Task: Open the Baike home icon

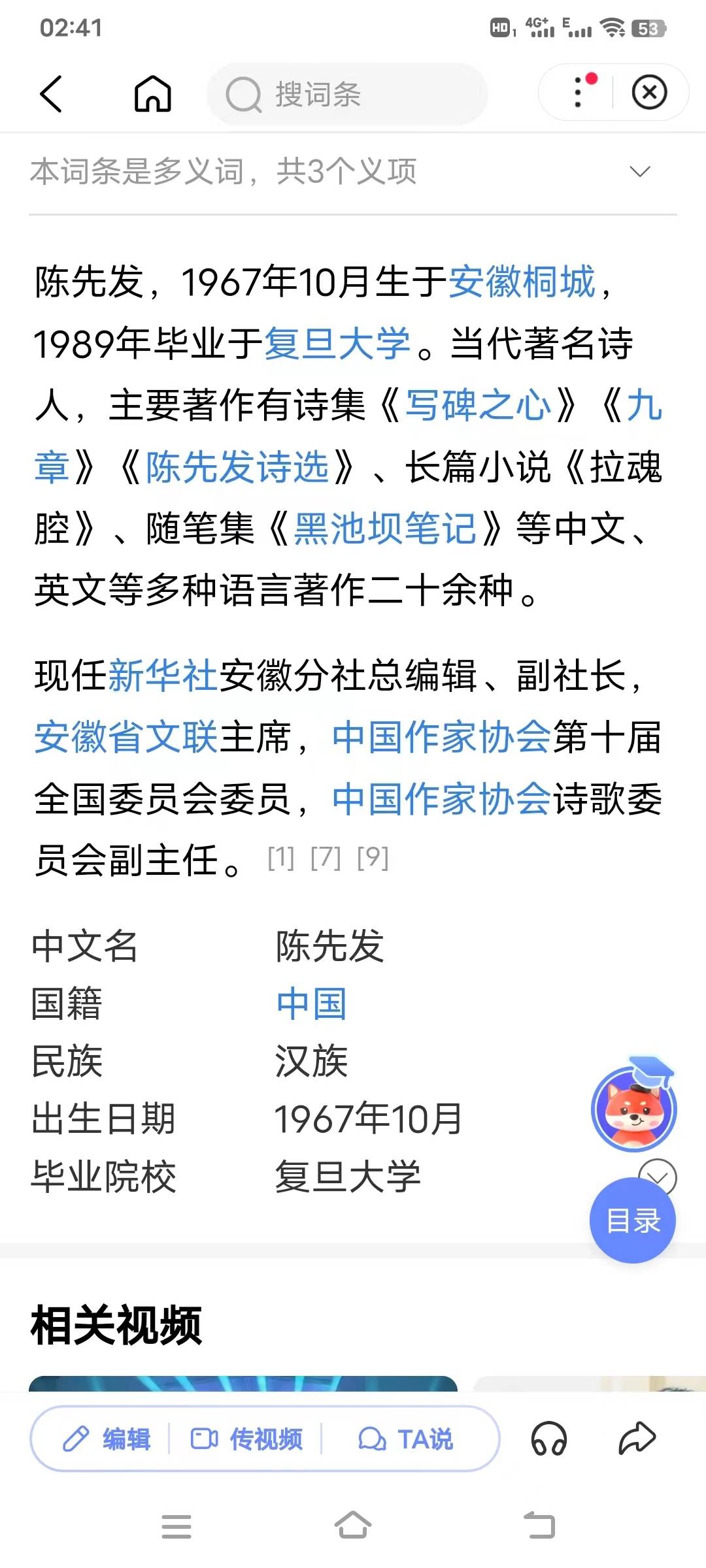Action: click(x=152, y=94)
